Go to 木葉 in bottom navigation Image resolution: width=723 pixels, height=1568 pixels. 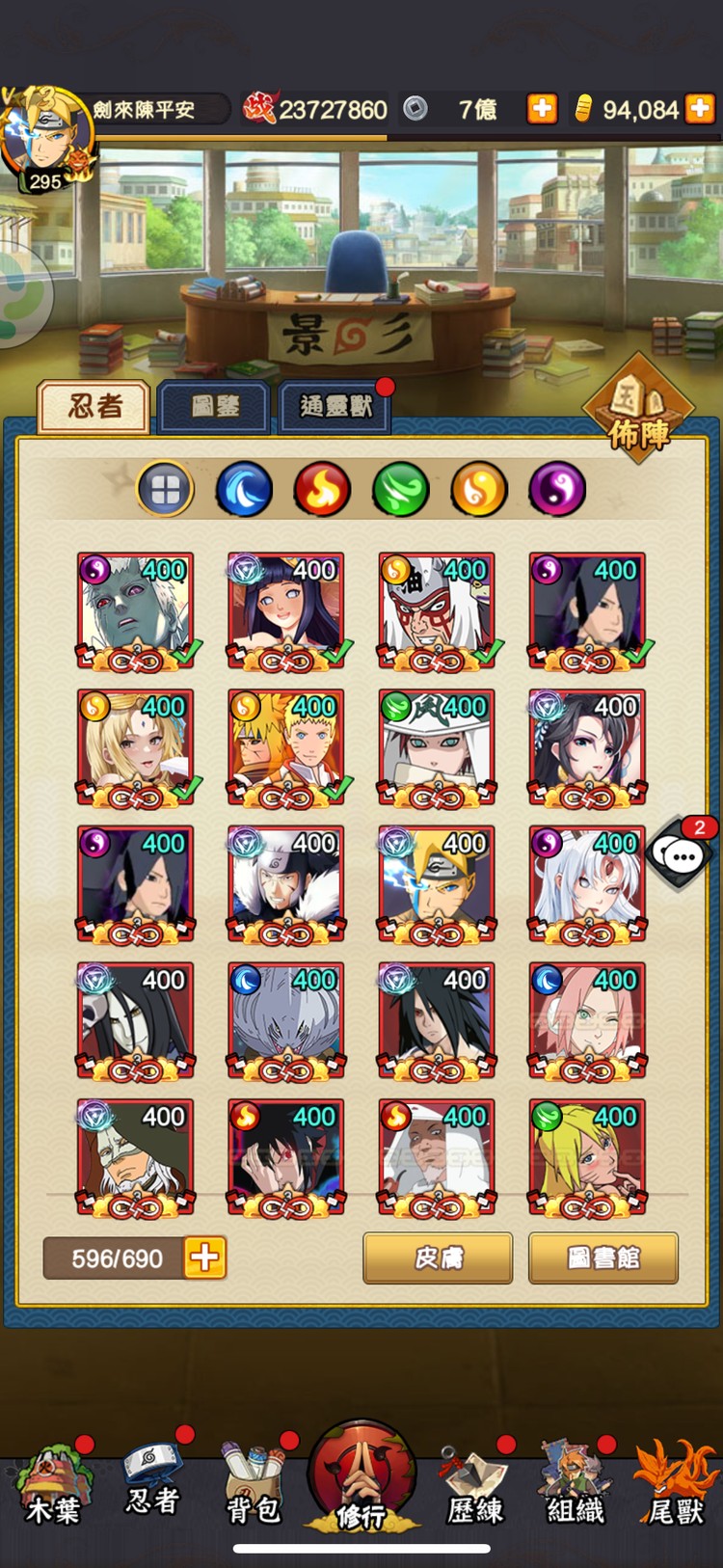(53, 1490)
